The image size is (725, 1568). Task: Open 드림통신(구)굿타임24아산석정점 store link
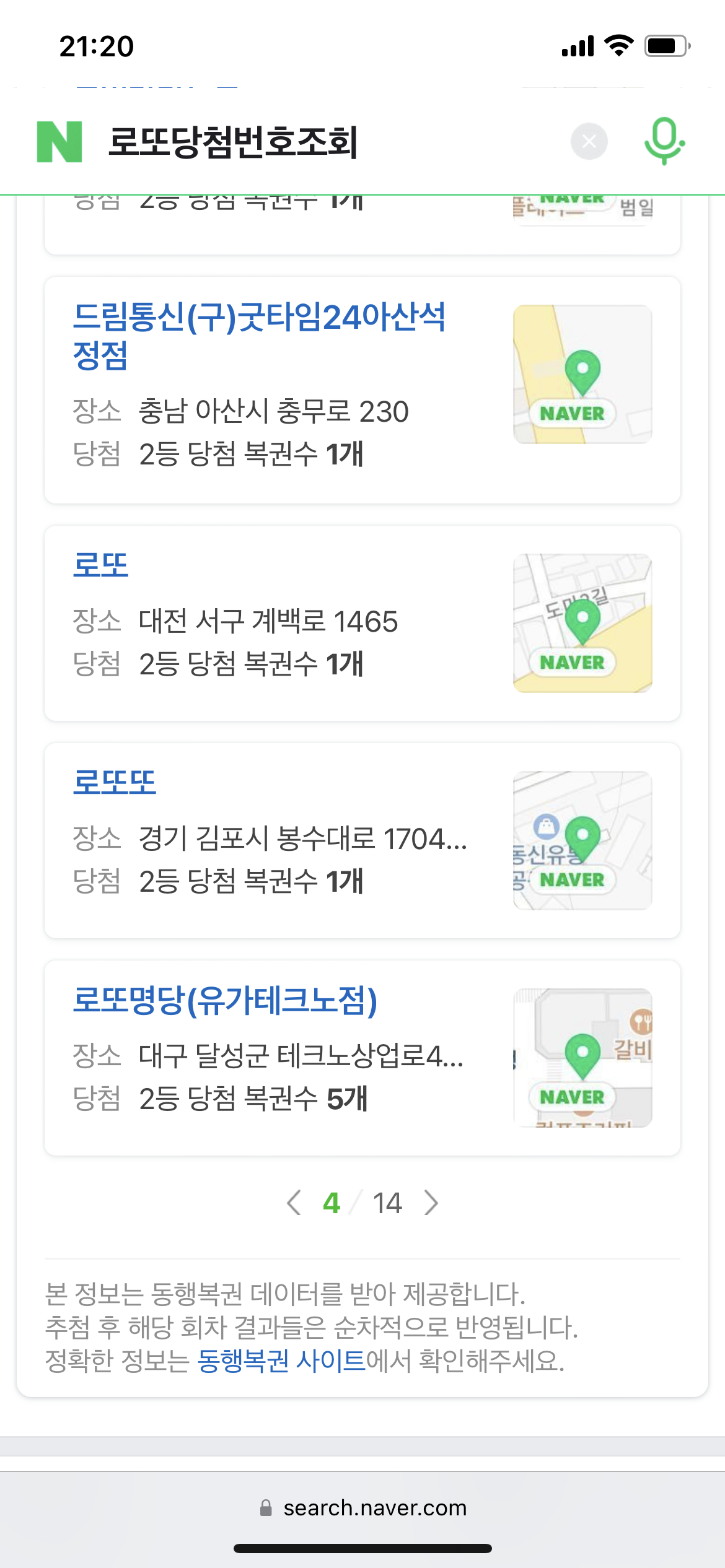(x=259, y=335)
